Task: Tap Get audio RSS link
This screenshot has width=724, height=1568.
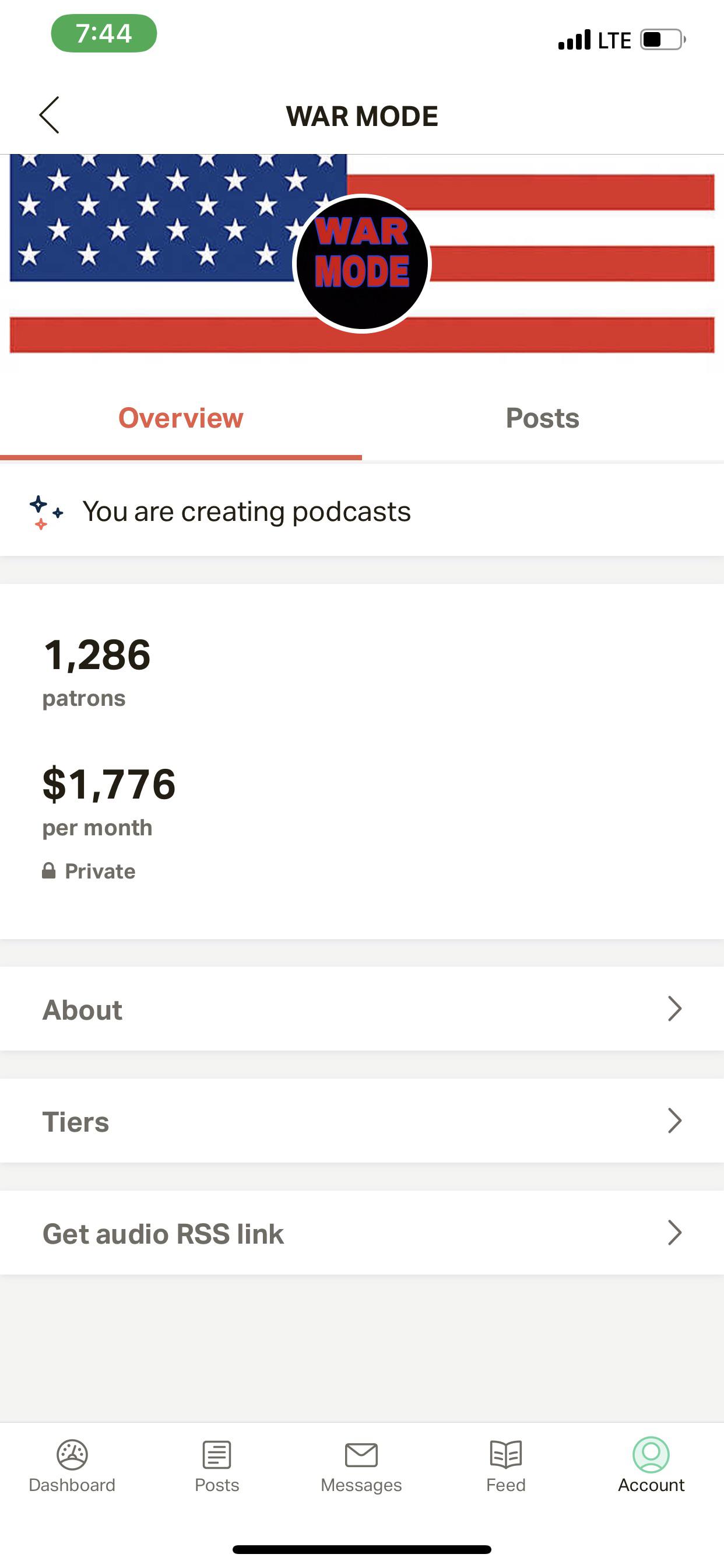Action: tap(361, 1233)
